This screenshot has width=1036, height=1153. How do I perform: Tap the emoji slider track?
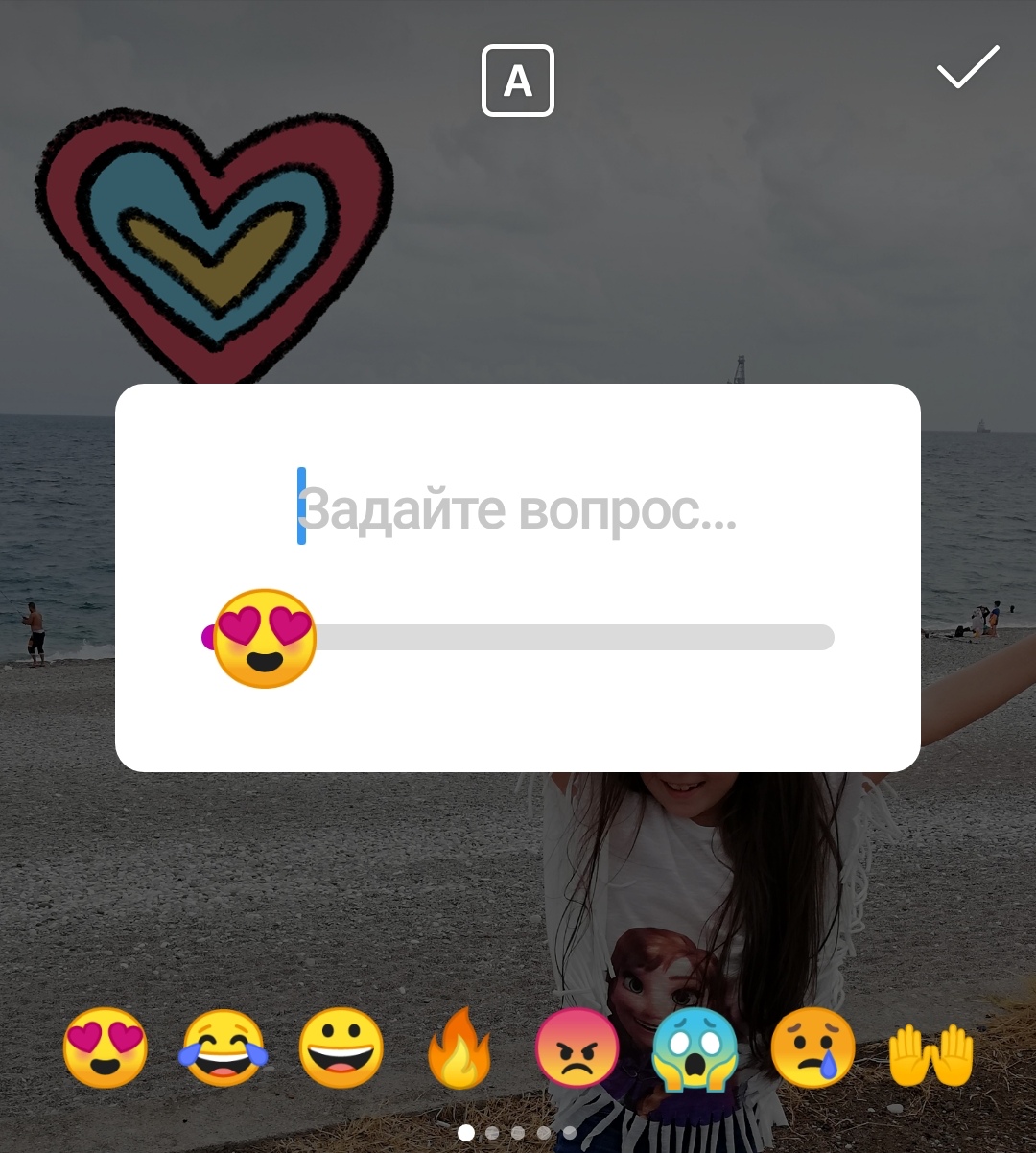click(576, 638)
